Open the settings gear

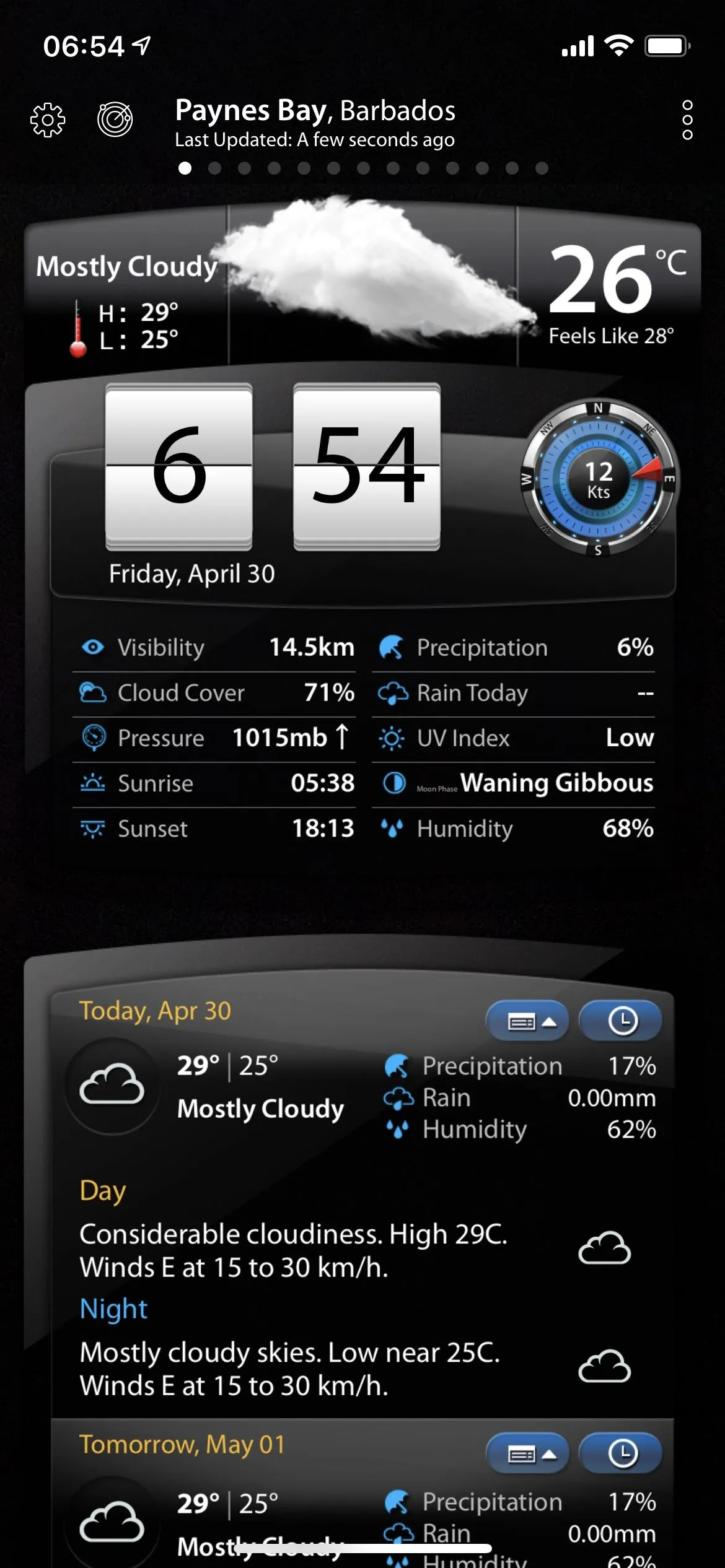48,119
